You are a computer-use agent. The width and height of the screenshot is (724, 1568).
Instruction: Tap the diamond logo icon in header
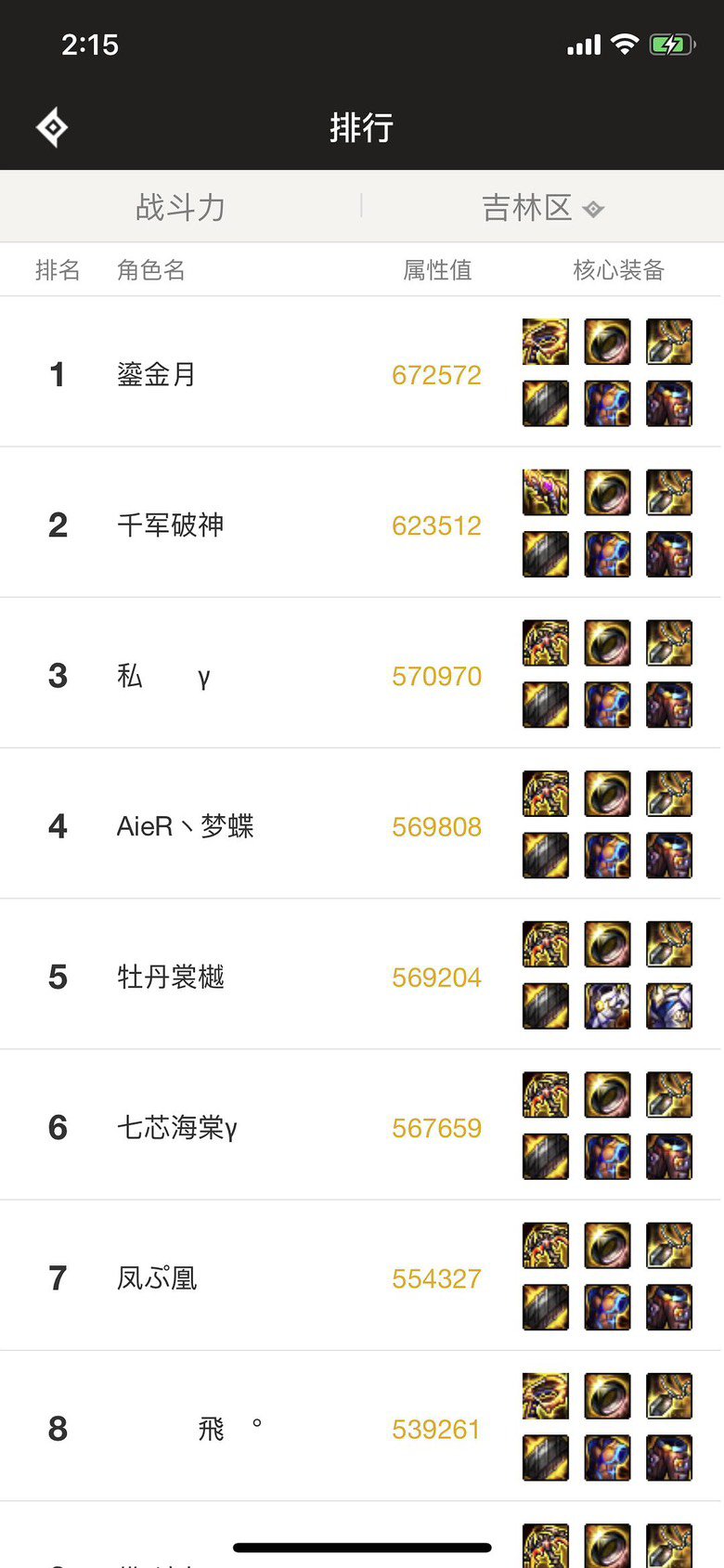(x=52, y=127)
